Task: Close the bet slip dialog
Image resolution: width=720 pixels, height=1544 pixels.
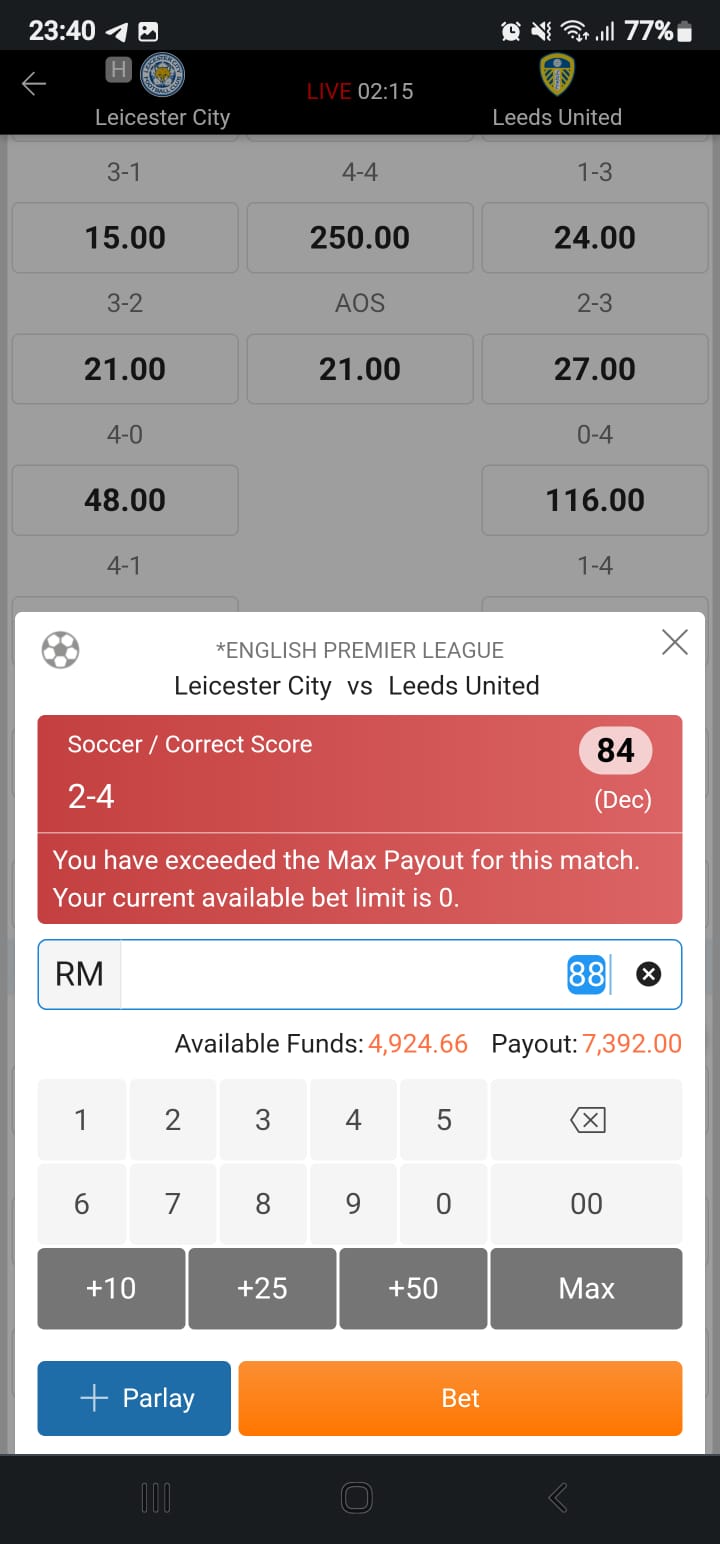Action: pos(675,643)
